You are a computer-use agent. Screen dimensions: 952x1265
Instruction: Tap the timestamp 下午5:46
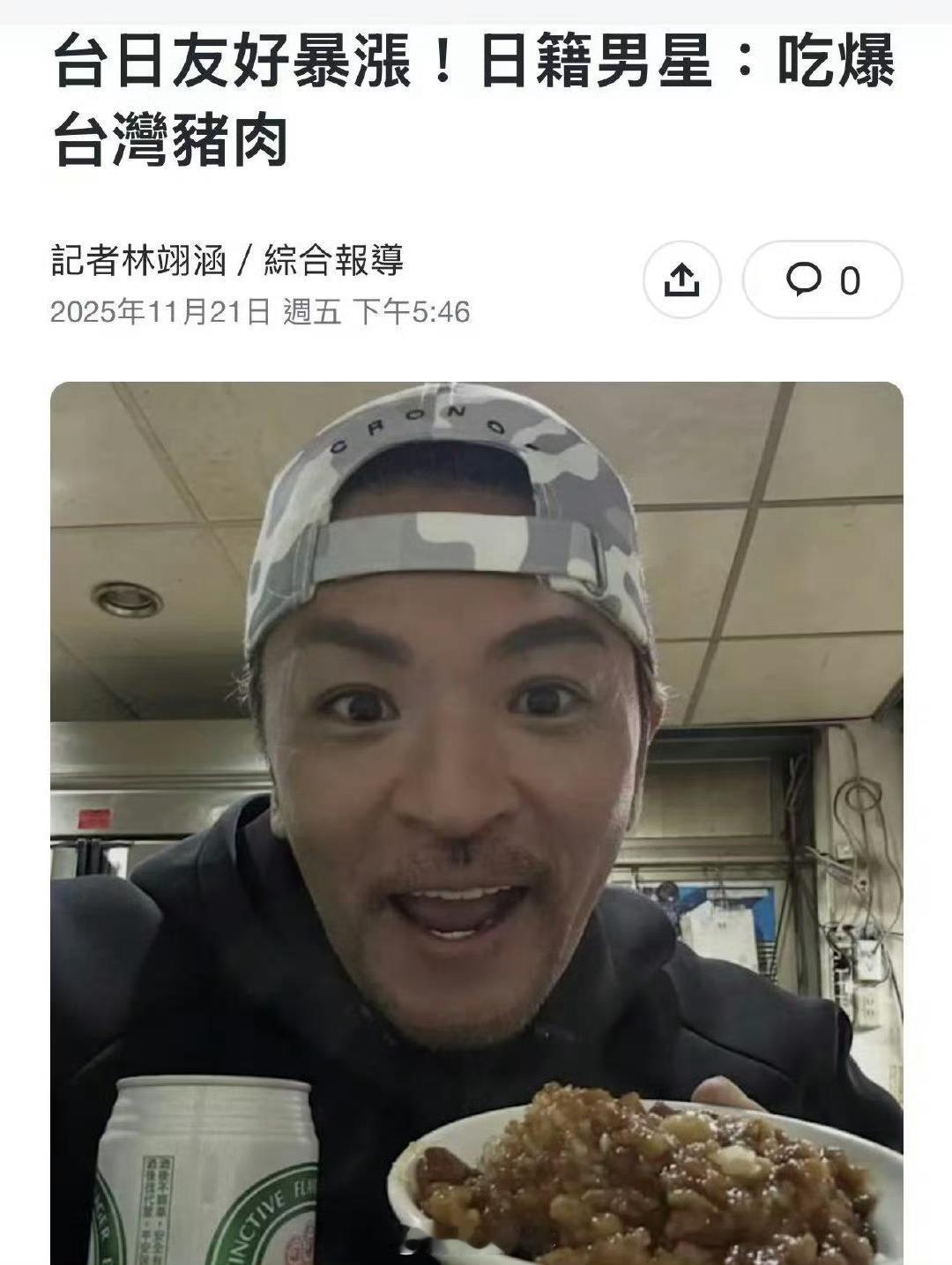[x=414, y=310]
